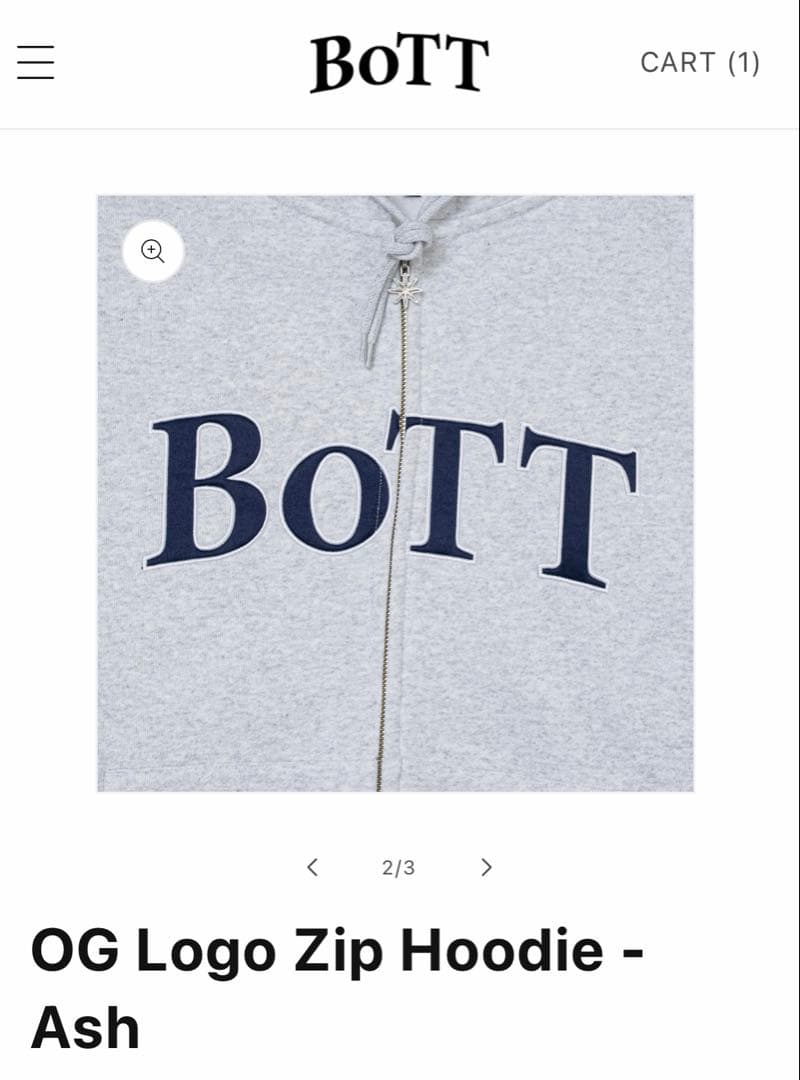This screenshot has width=800, height=1080.
Task: Go back to the previous product image
Action: click(x=313, y=867)
